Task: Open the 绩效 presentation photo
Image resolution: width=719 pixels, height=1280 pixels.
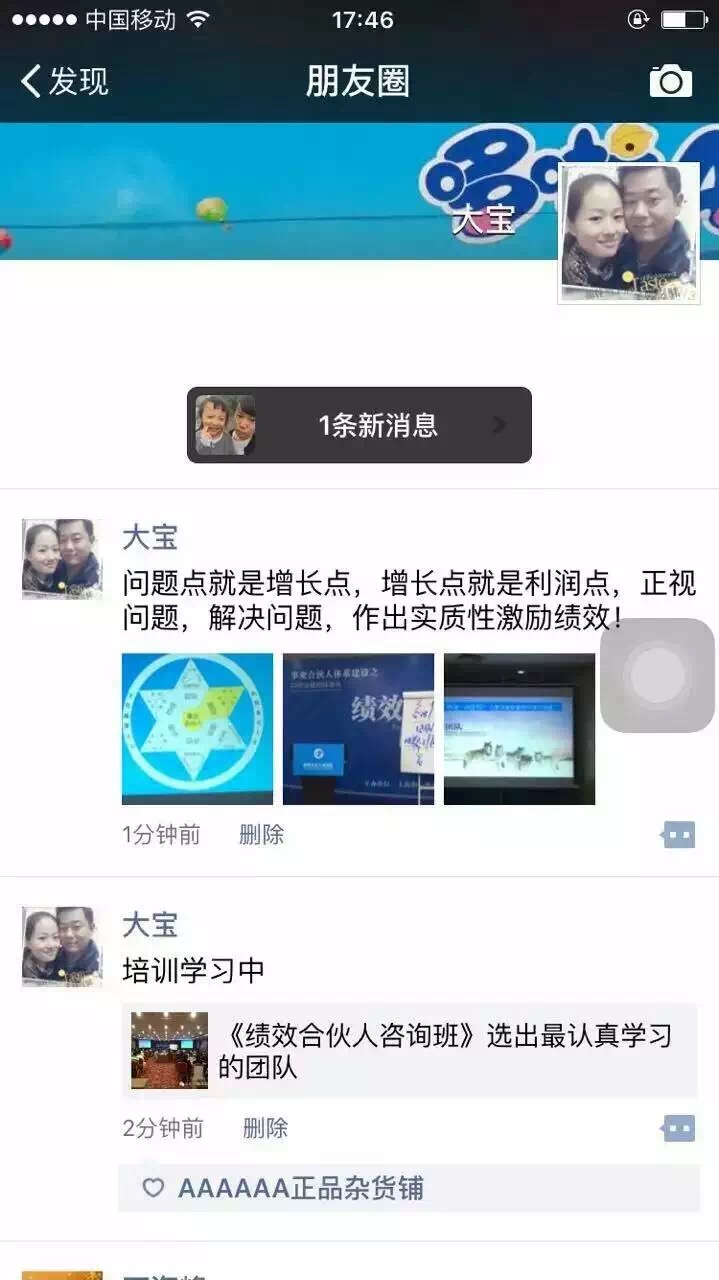Action: coord(358,729)
